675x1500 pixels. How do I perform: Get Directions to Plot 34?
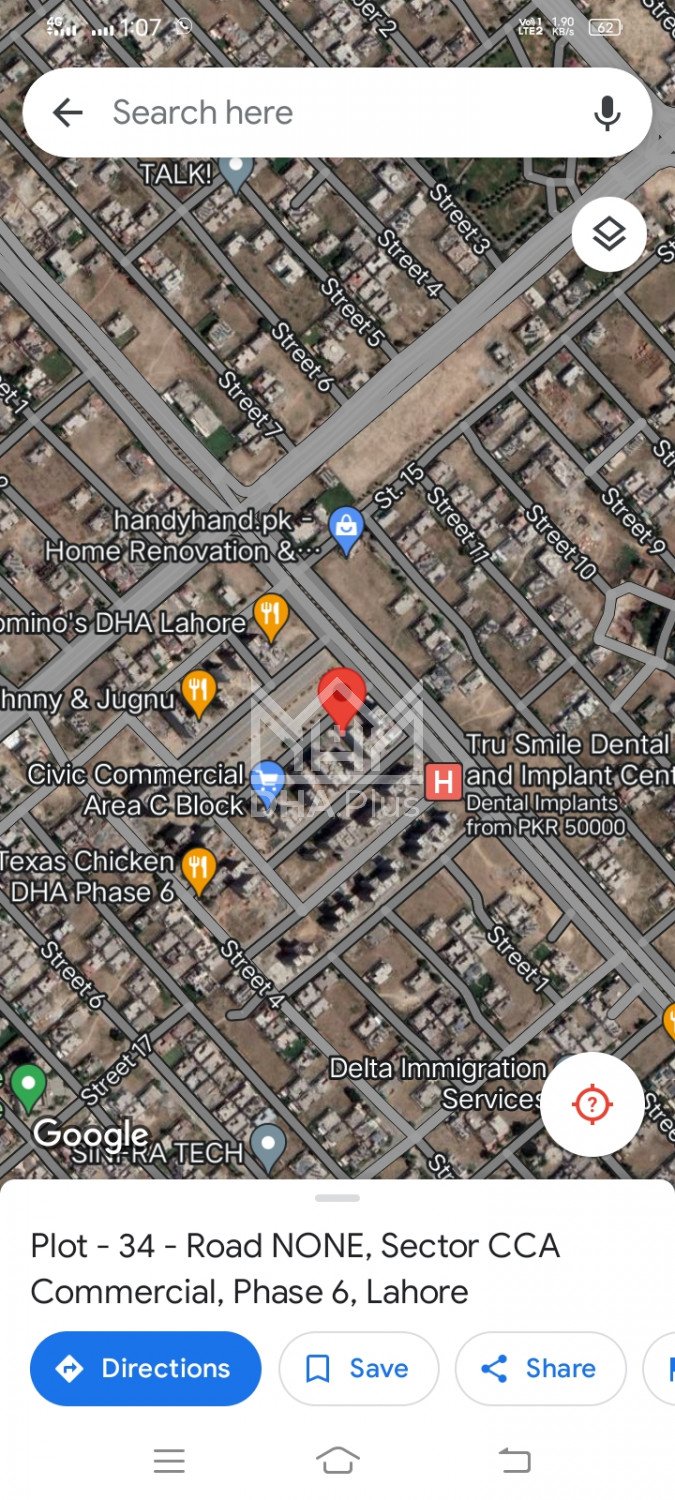(x=146, y=1368)
